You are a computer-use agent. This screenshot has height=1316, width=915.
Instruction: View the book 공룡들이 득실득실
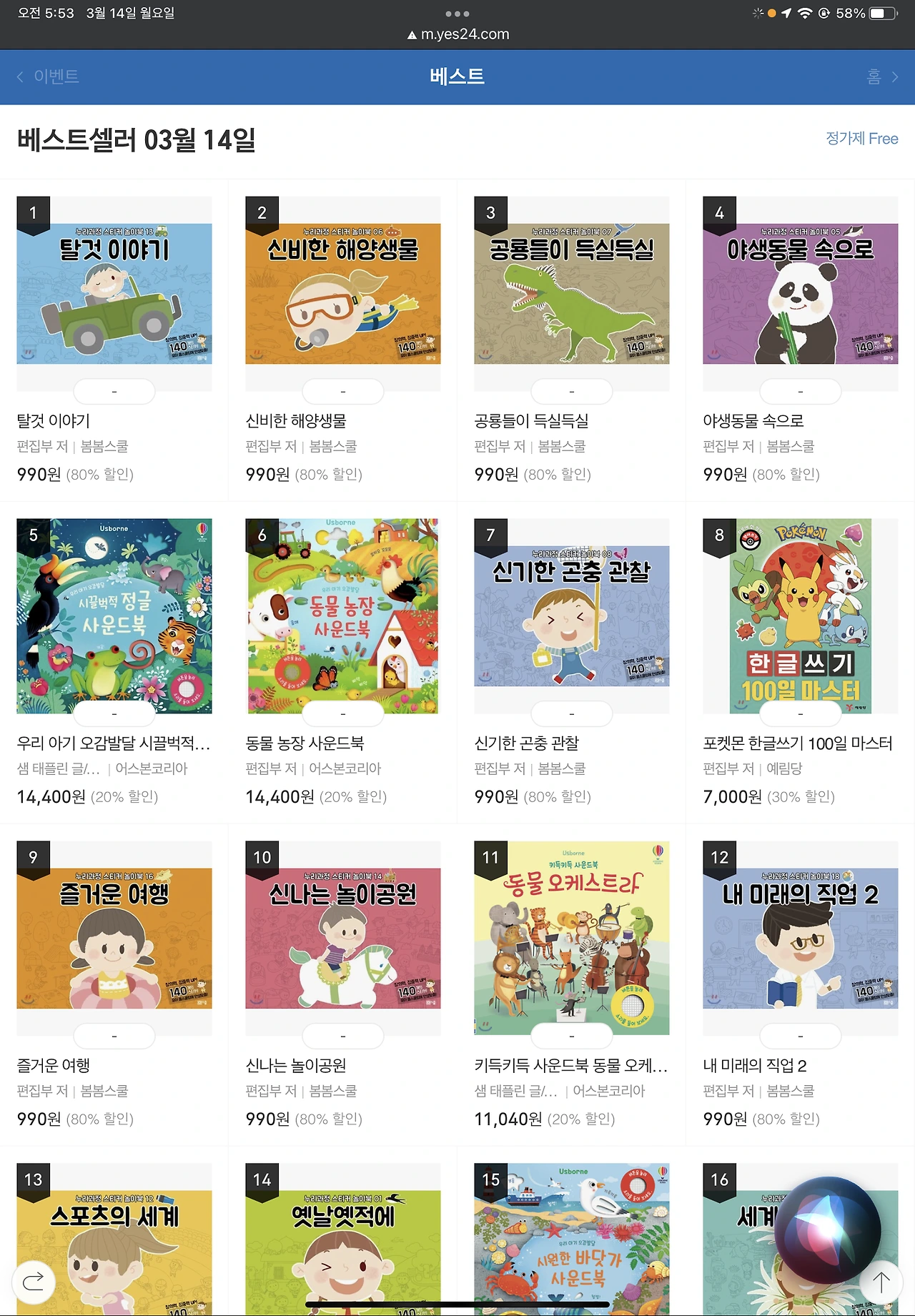(x=572, y=294)
